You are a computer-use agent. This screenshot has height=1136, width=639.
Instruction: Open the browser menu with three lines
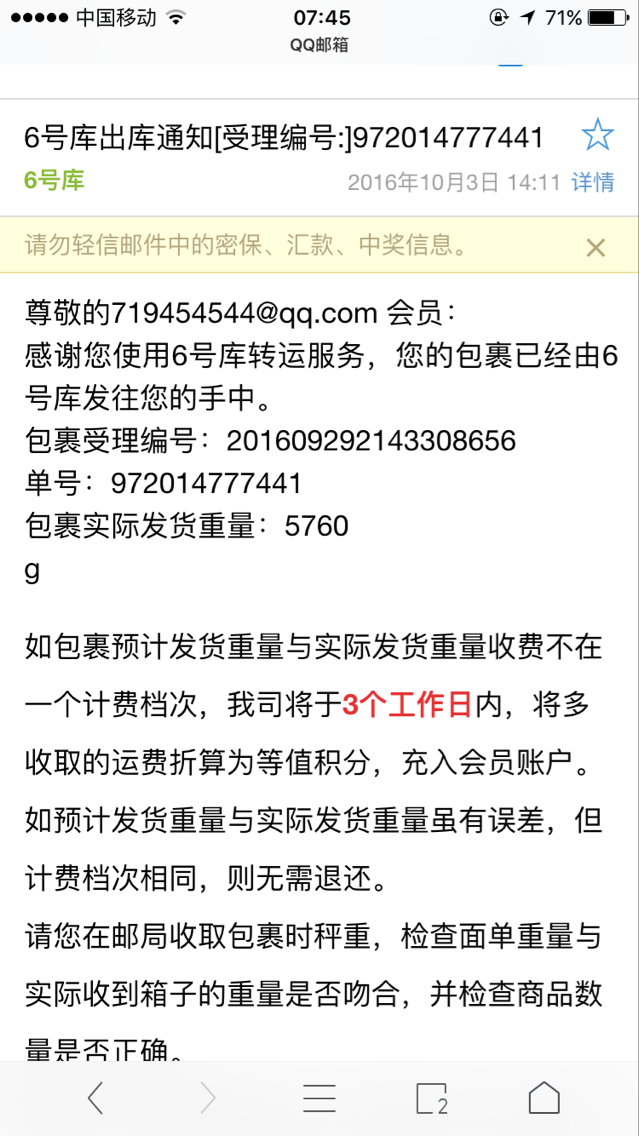pyautogui.click(x=319, y=1098)
